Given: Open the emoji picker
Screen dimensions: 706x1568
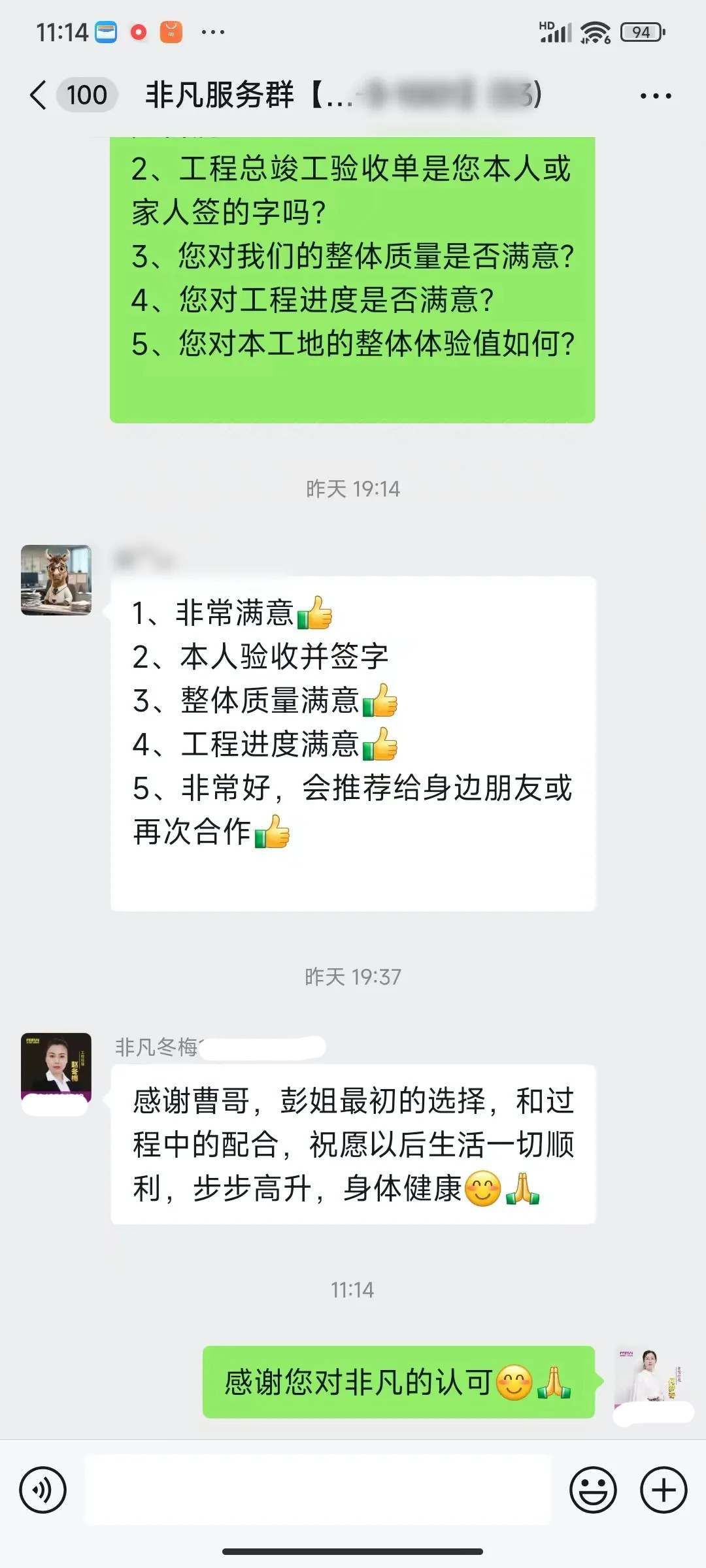Looking at the screenshot, I should [x=593, y=1490].
